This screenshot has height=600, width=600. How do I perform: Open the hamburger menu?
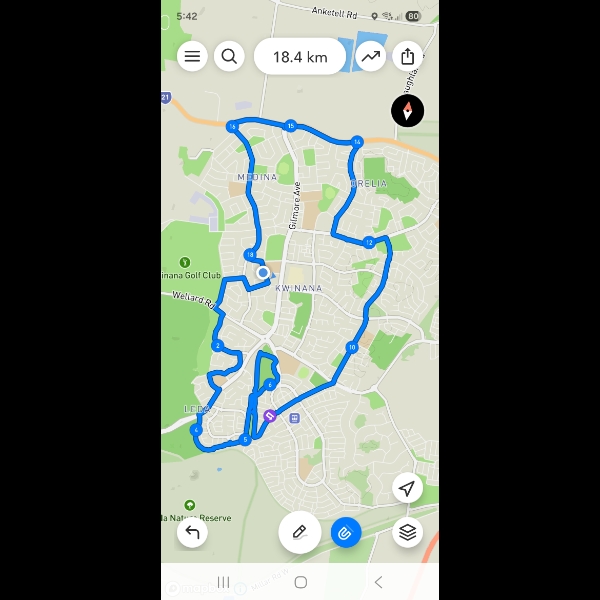pos(192,56)
